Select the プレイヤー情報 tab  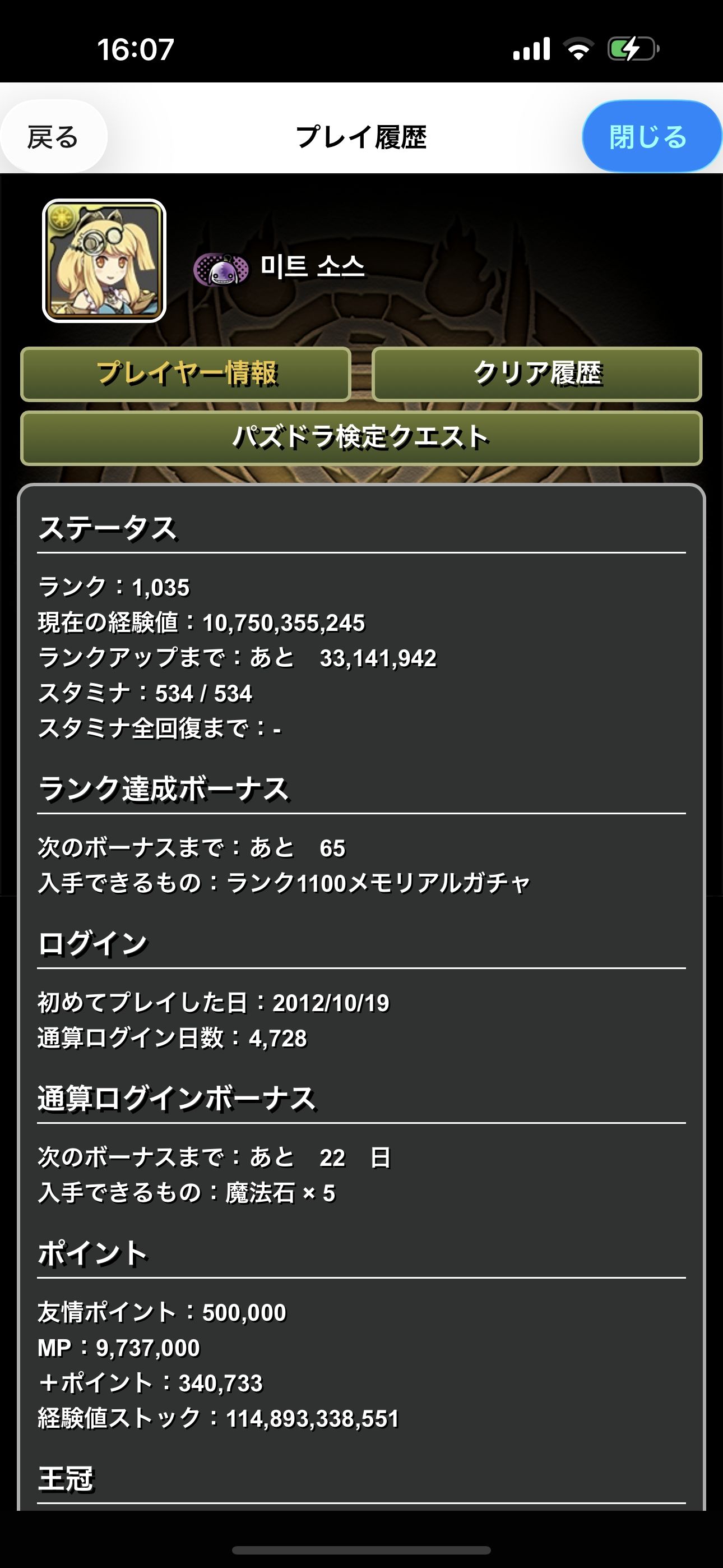pyautogui.click(x=186, y=373)
